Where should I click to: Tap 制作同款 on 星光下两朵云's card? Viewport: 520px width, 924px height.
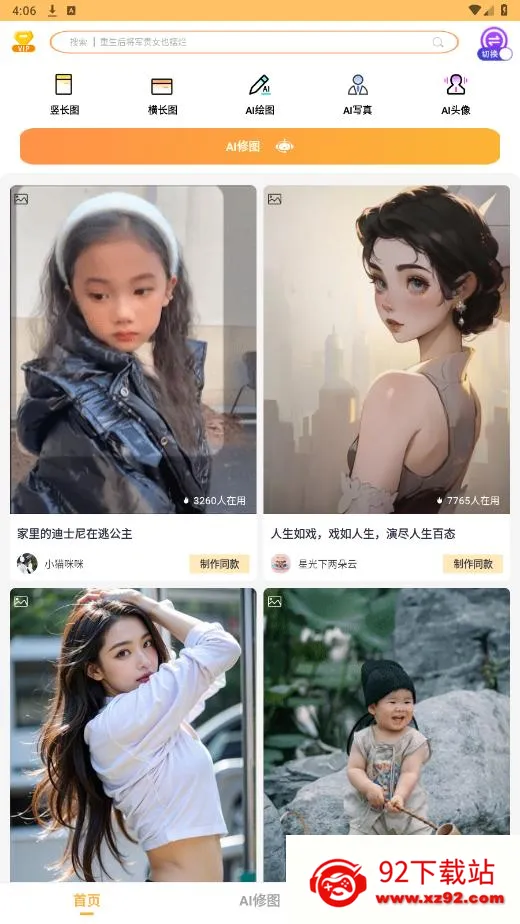point(473,564)
